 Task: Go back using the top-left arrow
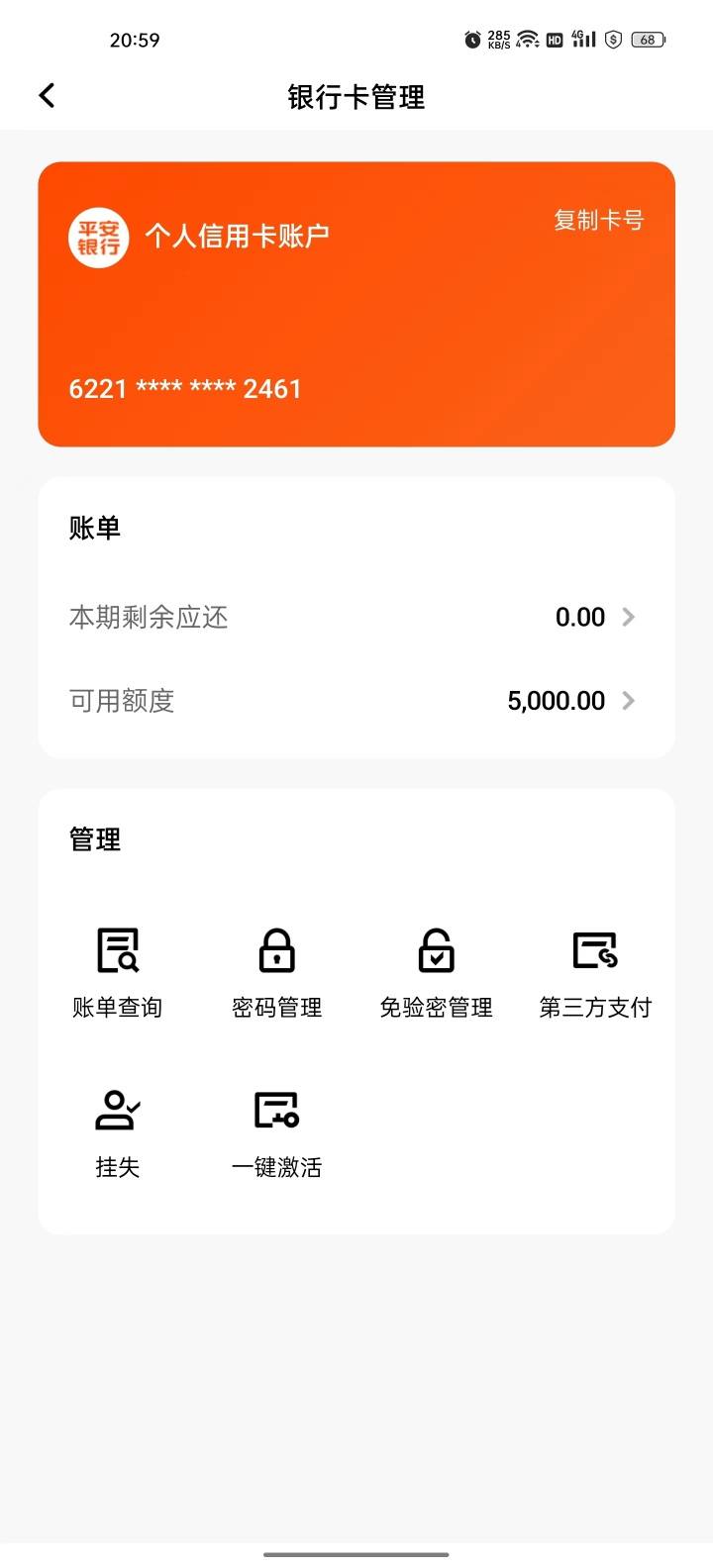tap(47, 96)
